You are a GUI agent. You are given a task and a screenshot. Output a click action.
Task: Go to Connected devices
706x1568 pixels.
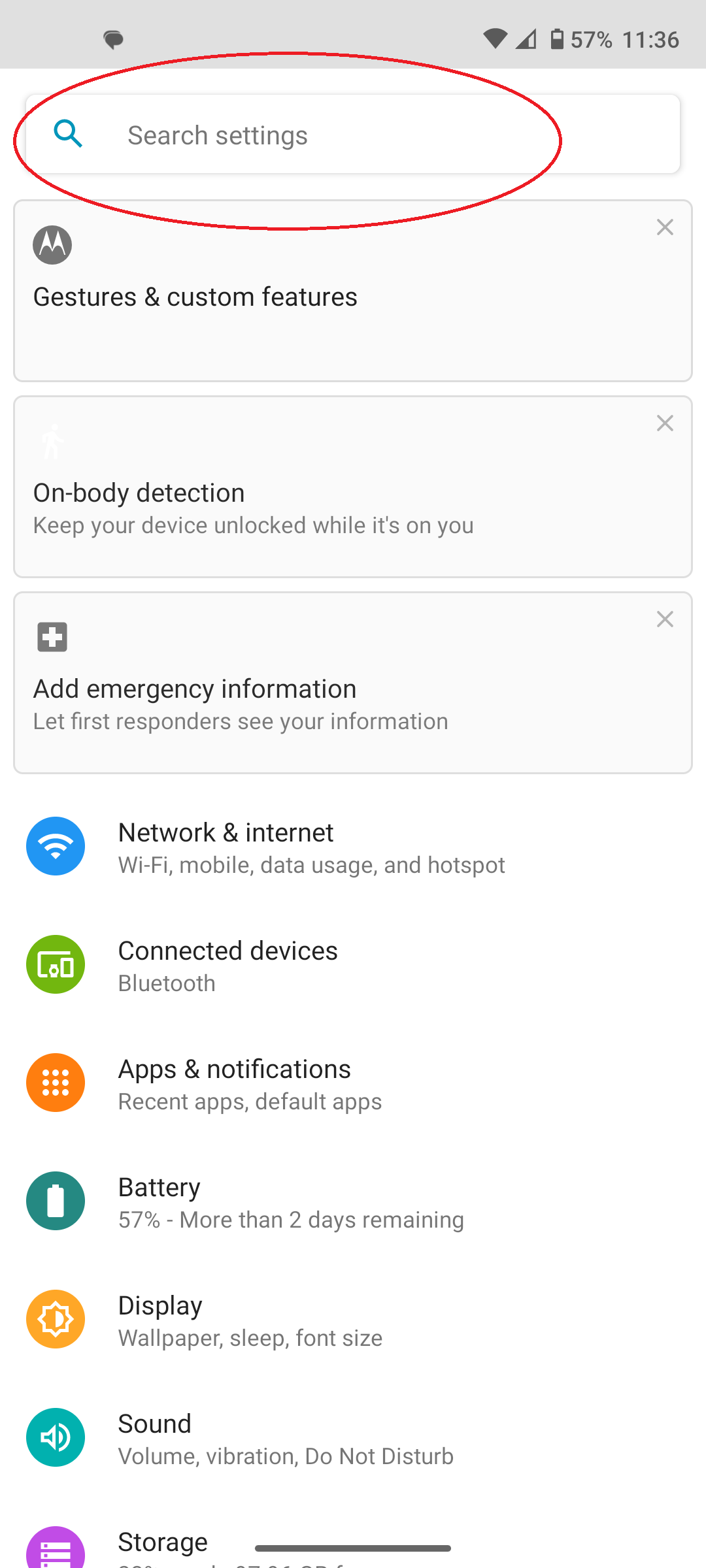click(x=353, y=965)
